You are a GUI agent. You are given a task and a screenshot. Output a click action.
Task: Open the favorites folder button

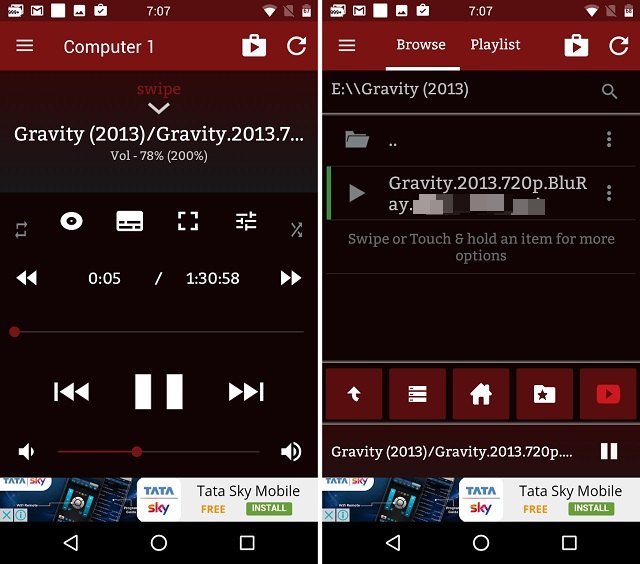click(544, 394)
